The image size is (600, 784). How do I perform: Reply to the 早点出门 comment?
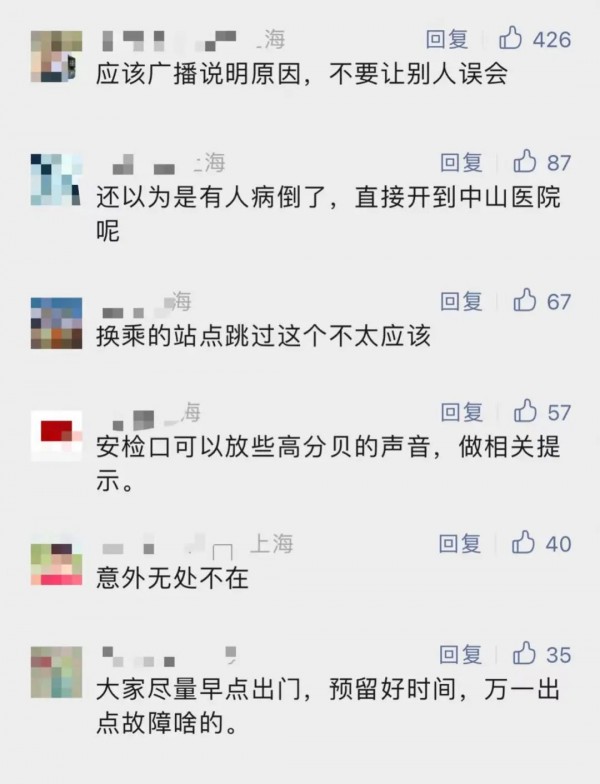(461, 655)
